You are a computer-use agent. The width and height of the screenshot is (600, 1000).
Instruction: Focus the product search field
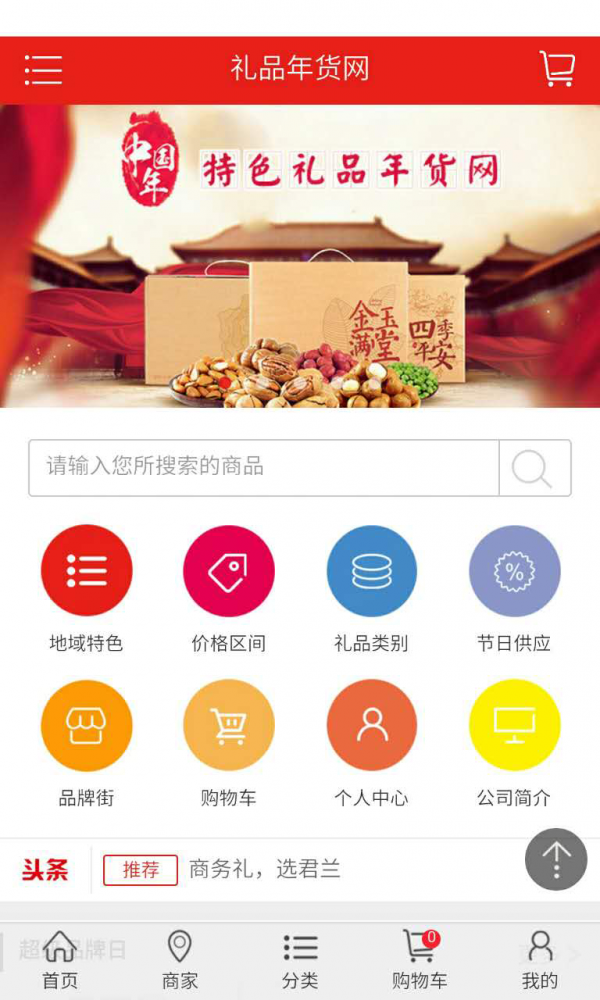264,467
